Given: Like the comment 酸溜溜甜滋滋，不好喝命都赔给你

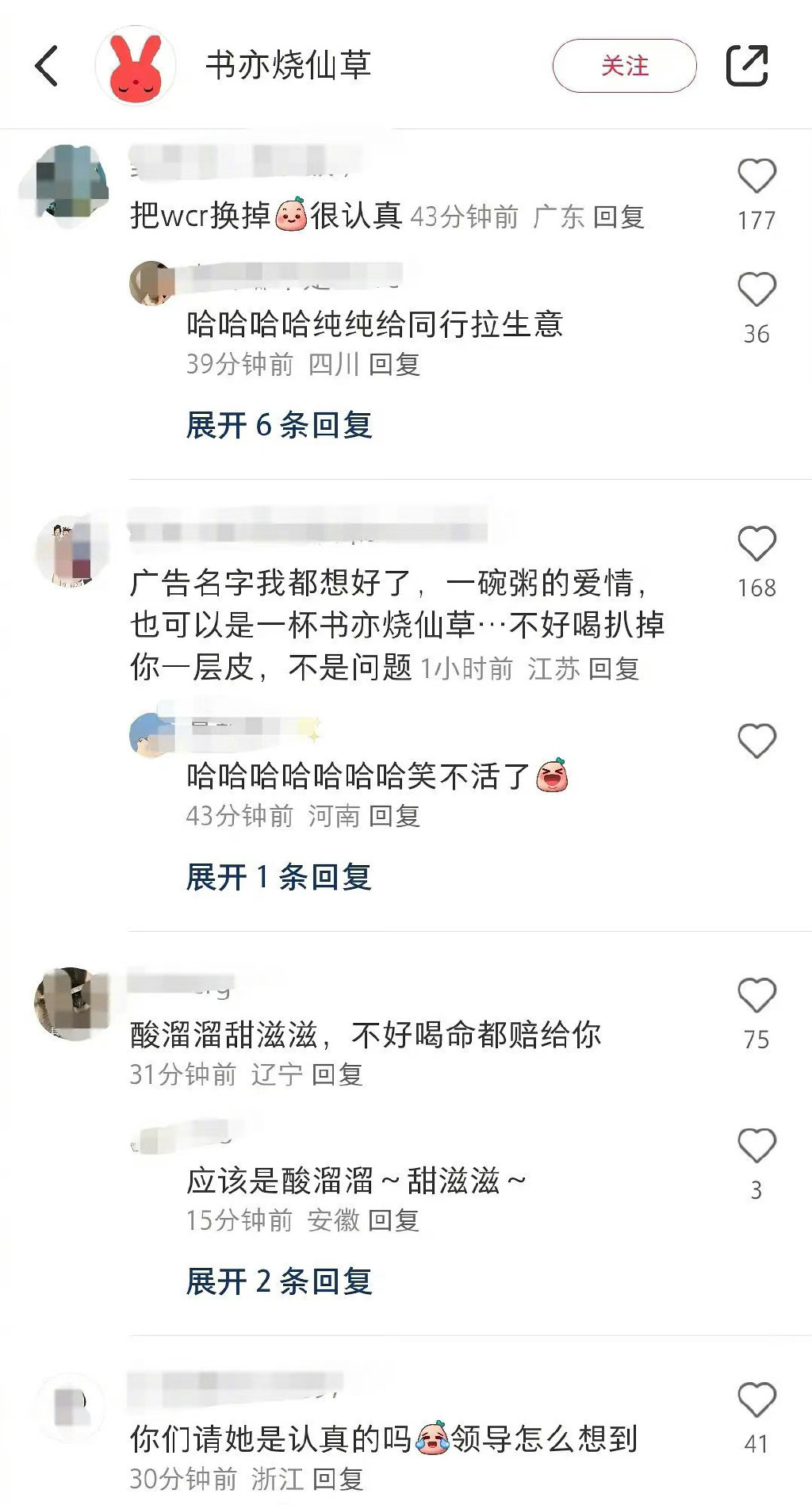Looking at the screenshot, I should click(756, 996).
